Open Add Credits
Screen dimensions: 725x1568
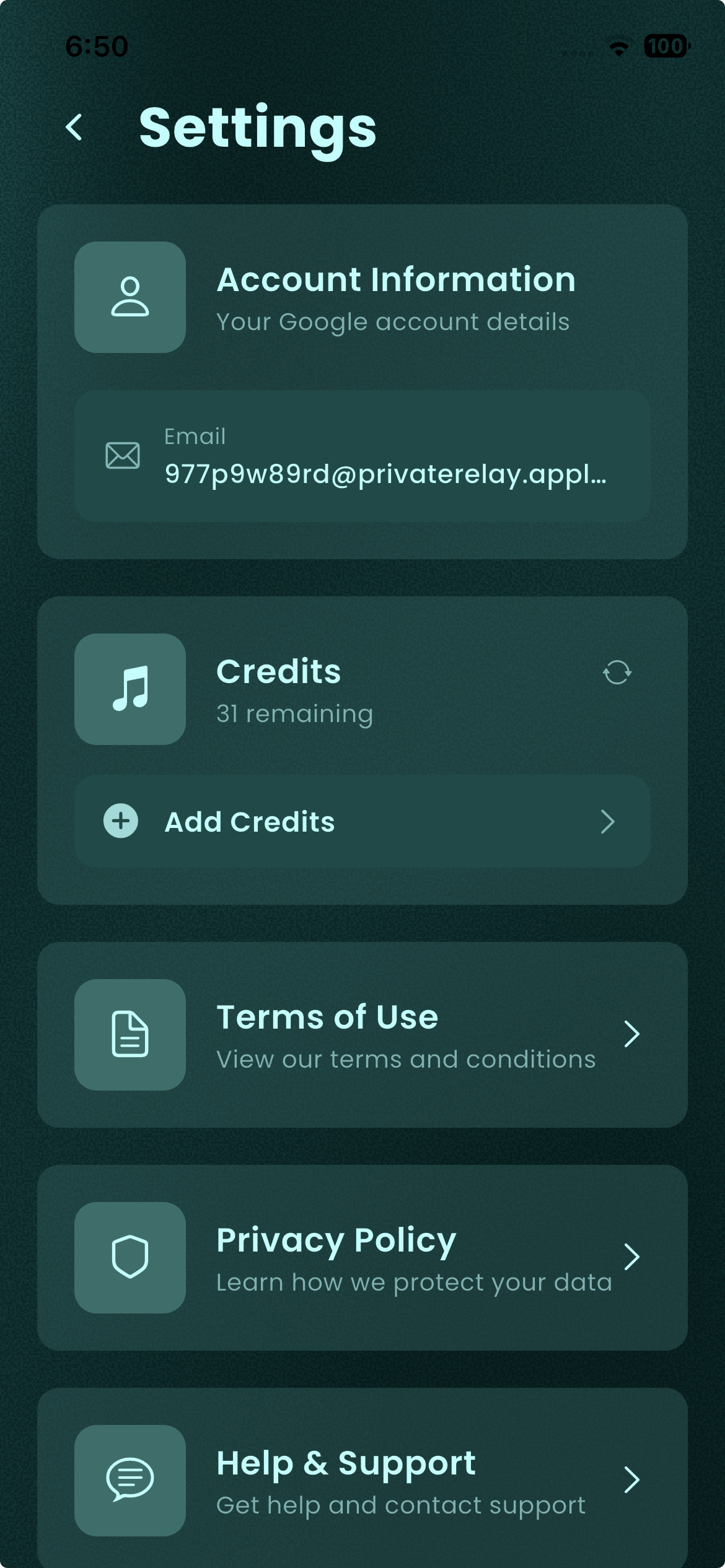362,821
